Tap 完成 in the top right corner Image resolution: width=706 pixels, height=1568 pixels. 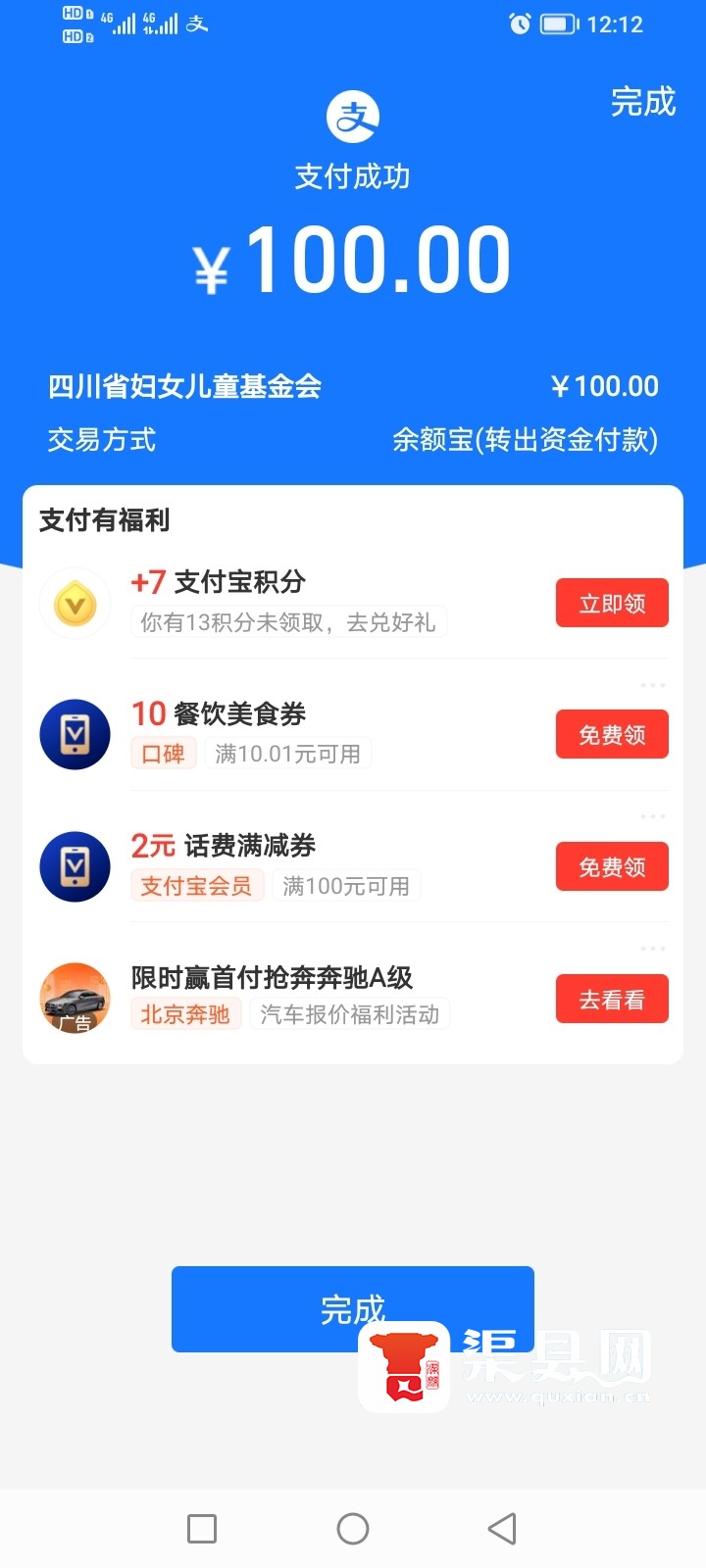coord(643,102)
